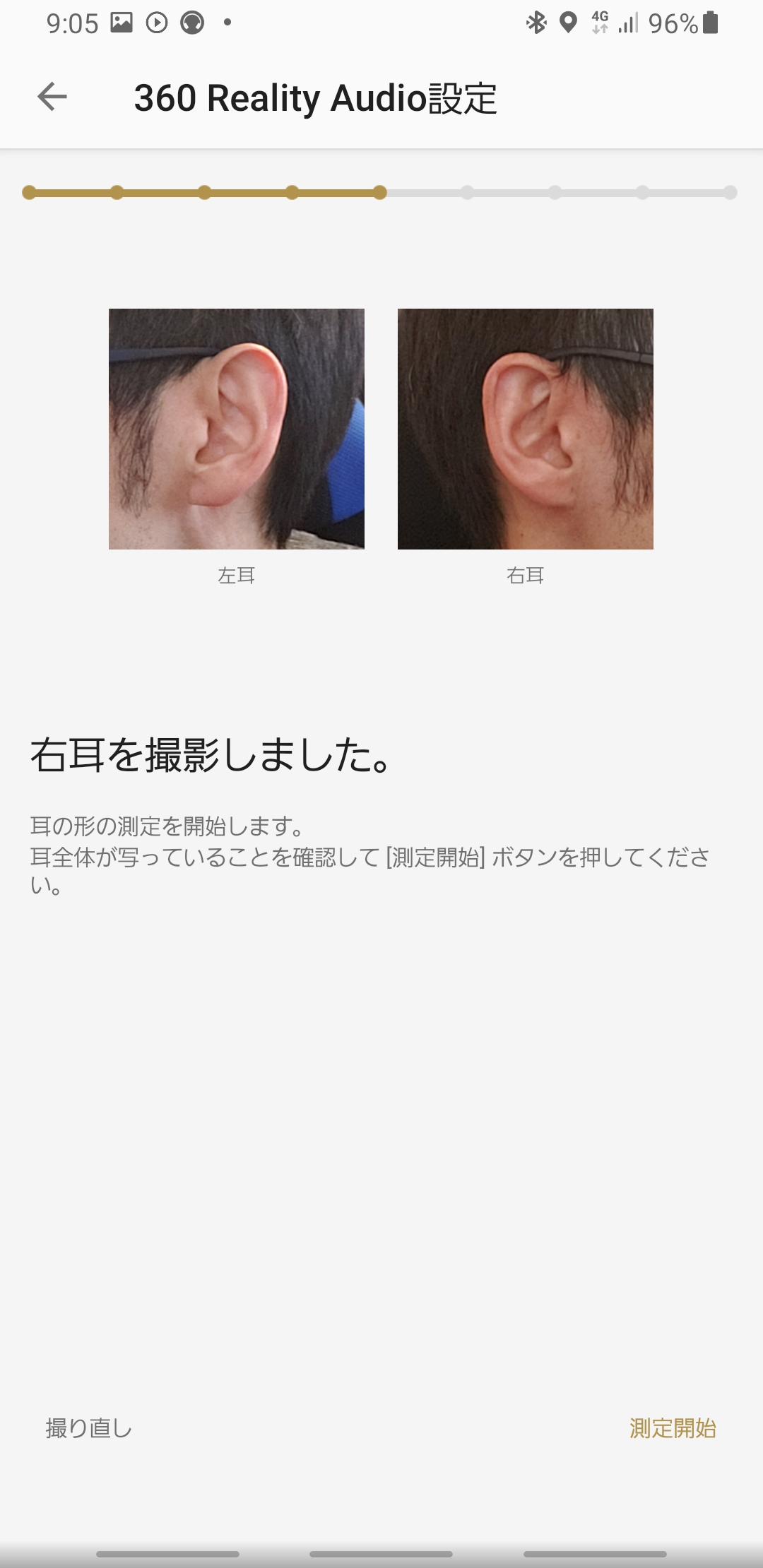Go back using the top arrow
This screenshot has height=1568, width=763.
click(x=52, y=97)
